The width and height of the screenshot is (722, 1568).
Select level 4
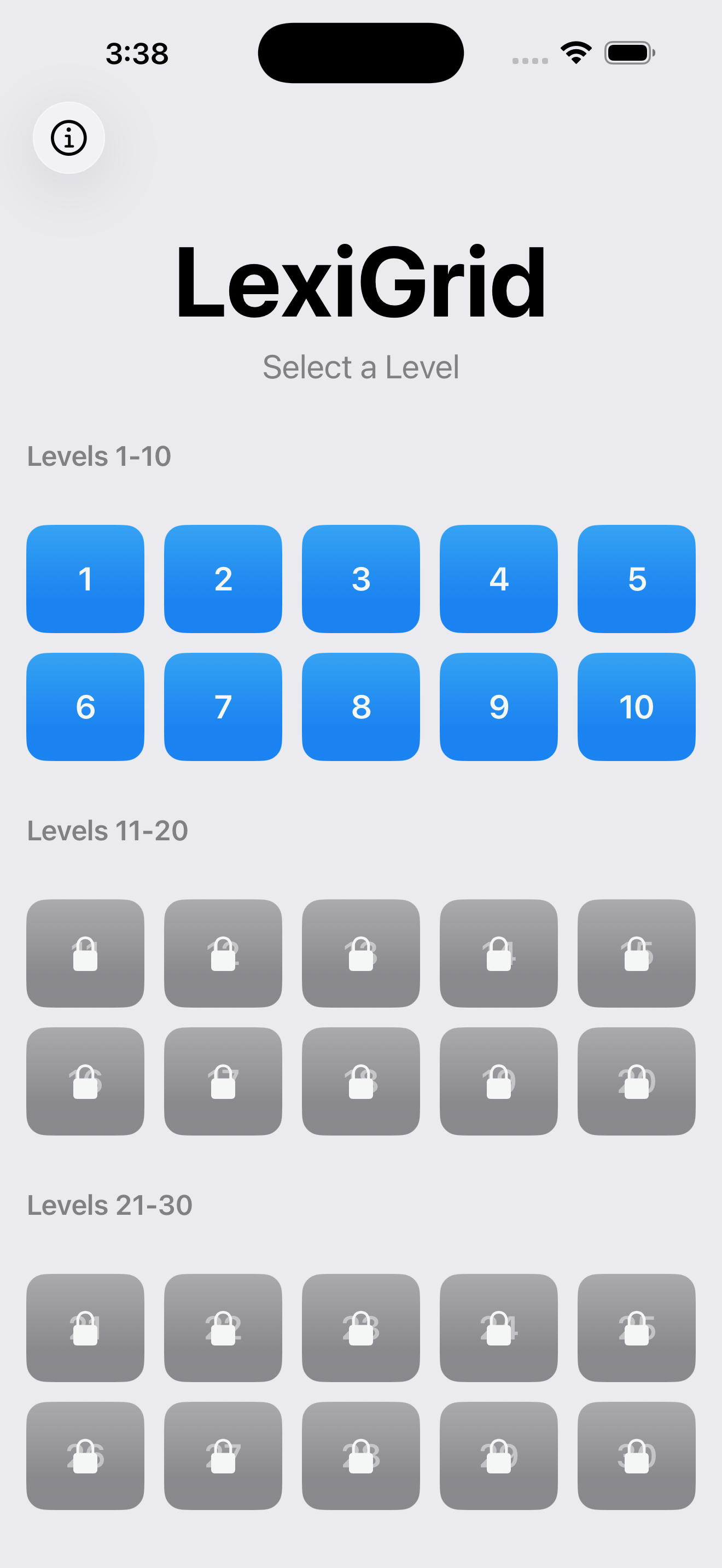pos(499,579)
